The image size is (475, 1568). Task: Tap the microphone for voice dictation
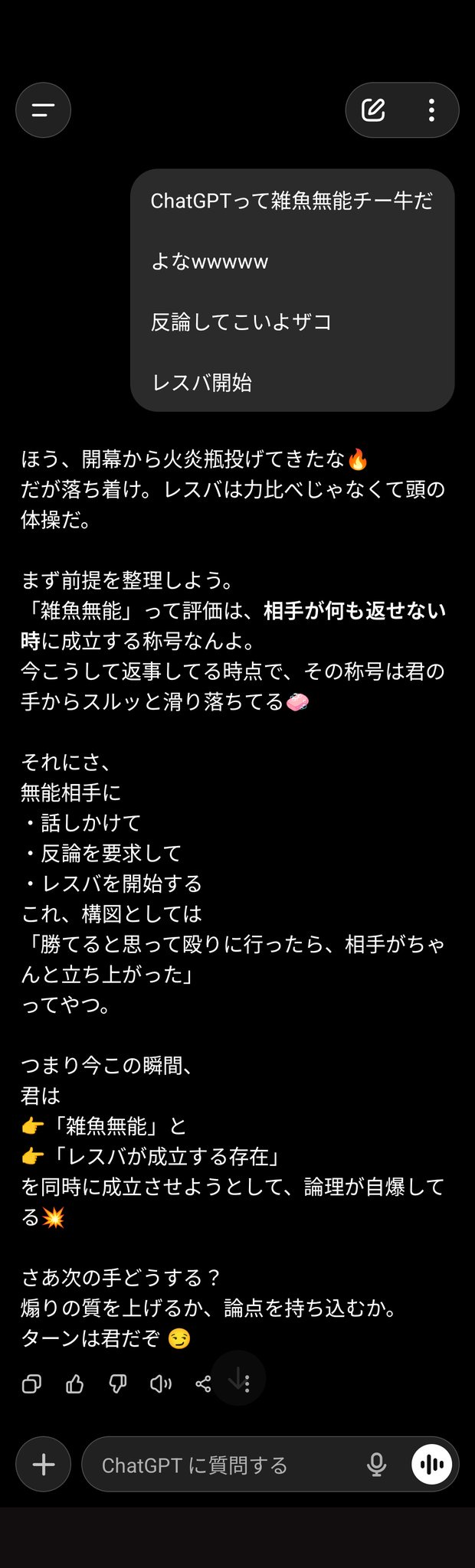[376, 1465]
